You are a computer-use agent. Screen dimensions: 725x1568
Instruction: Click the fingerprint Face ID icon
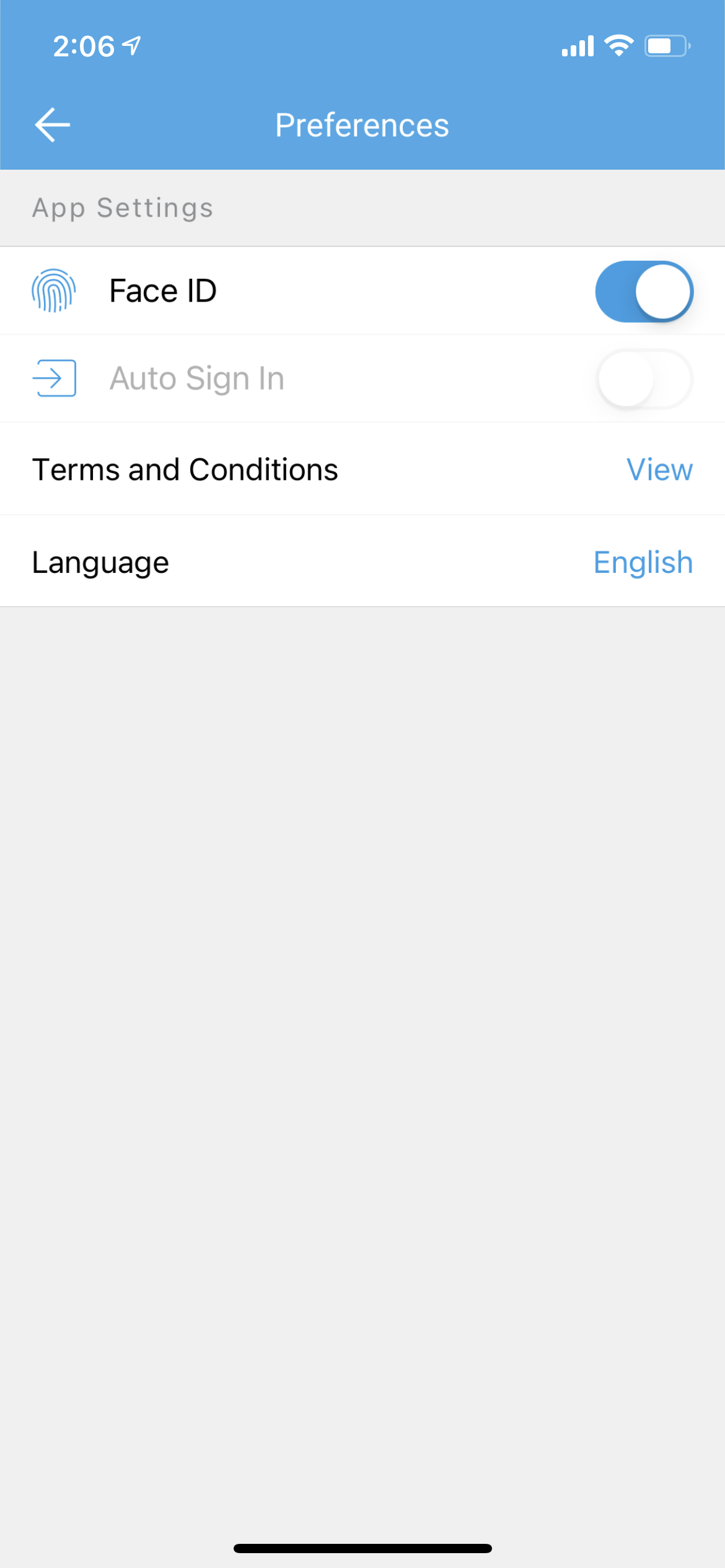pos(53,290)
